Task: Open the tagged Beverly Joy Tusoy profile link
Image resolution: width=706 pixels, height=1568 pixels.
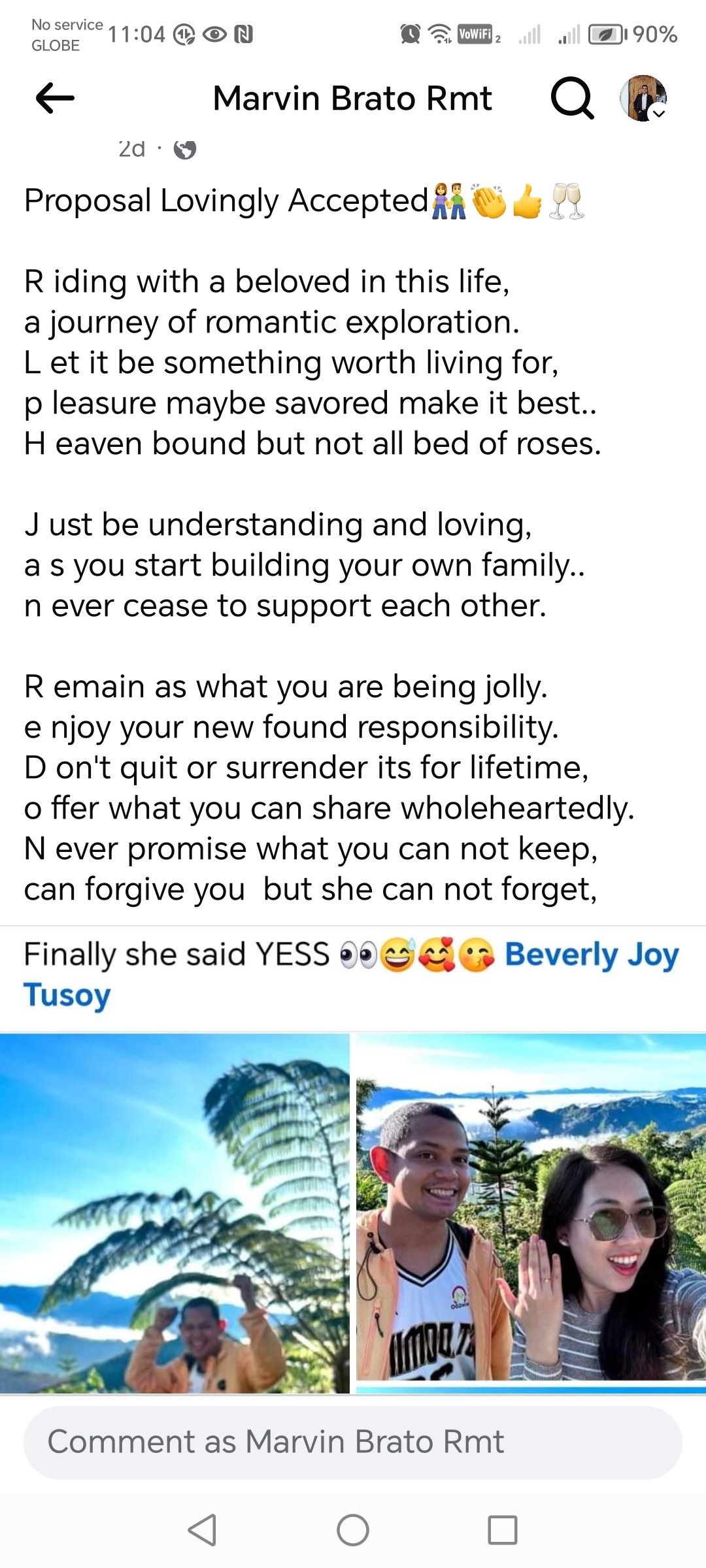Action: [591, 955]
